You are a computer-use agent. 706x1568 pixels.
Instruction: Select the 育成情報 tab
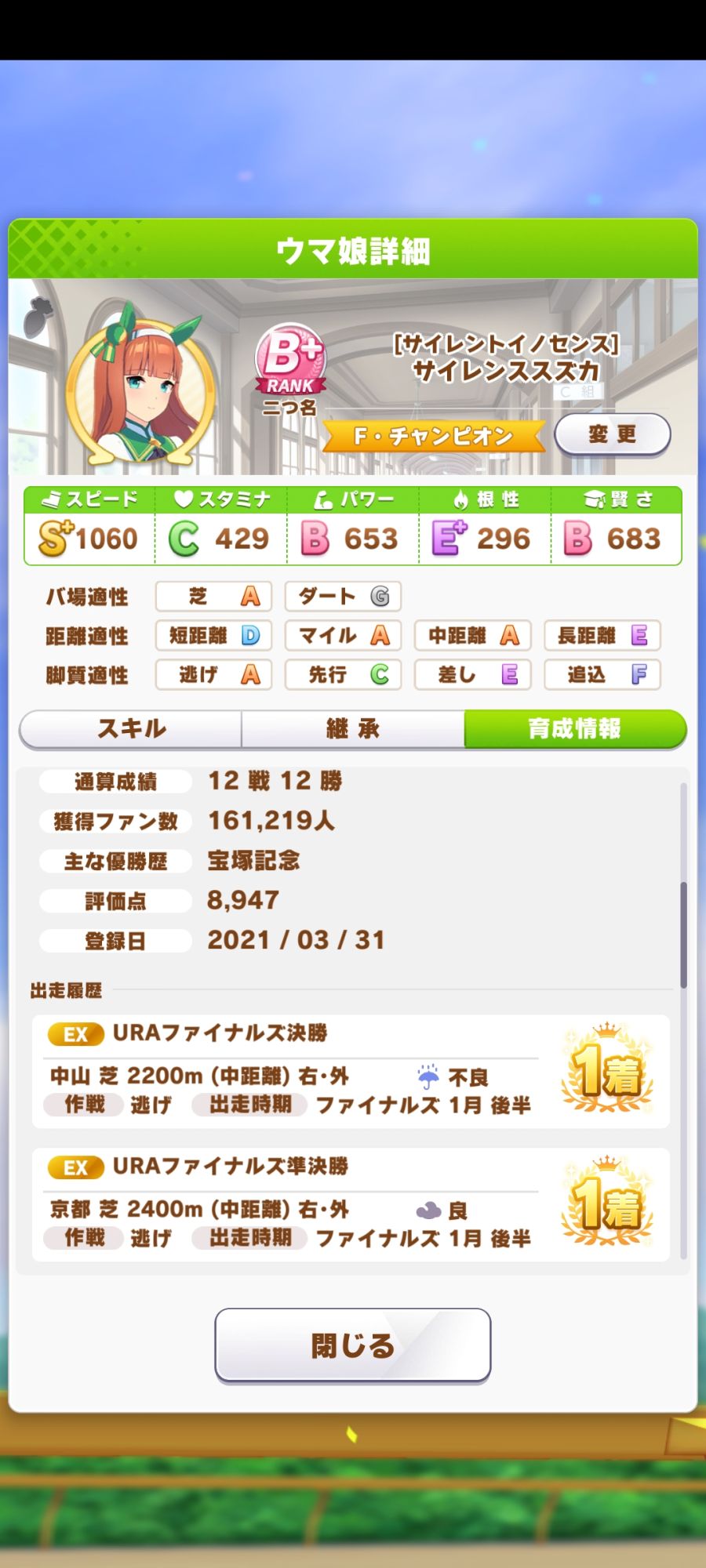tap(575, 729)
